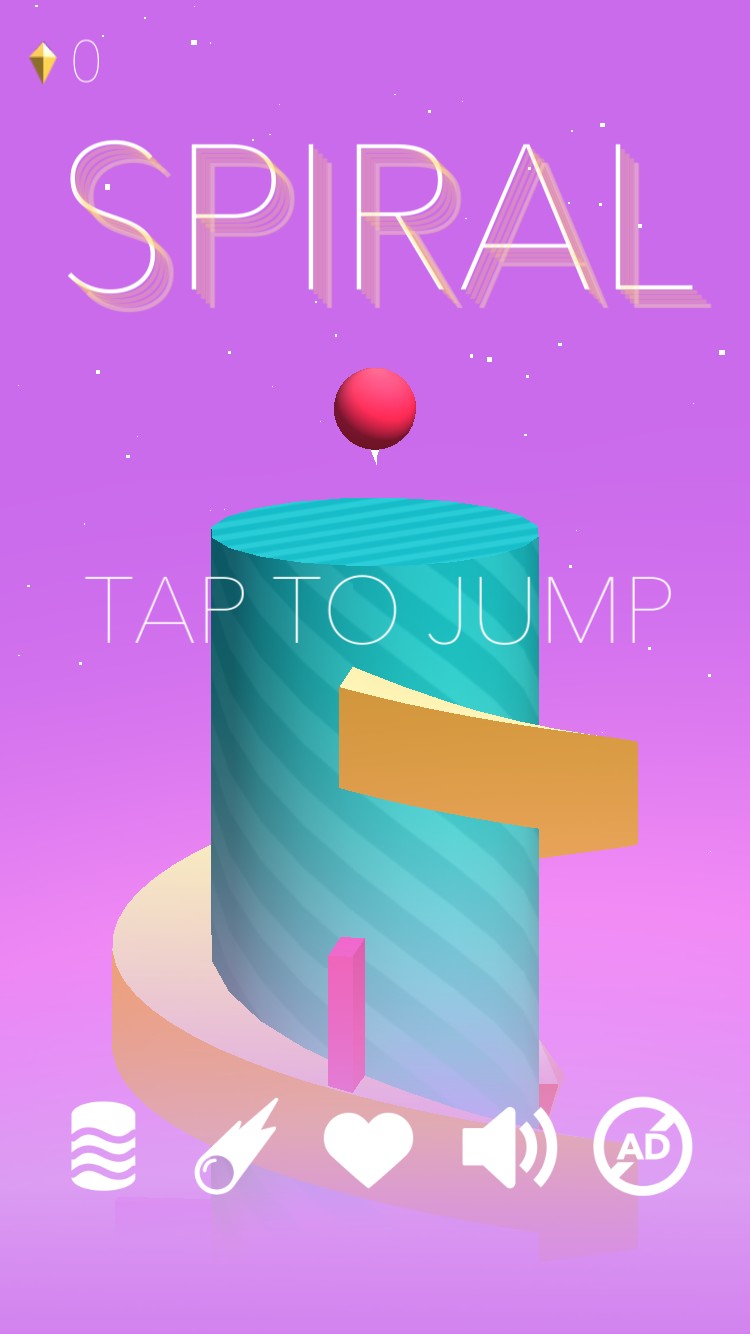Tap the heart icon
This screenshot has height=1334, width=750.
[368, 1148]
